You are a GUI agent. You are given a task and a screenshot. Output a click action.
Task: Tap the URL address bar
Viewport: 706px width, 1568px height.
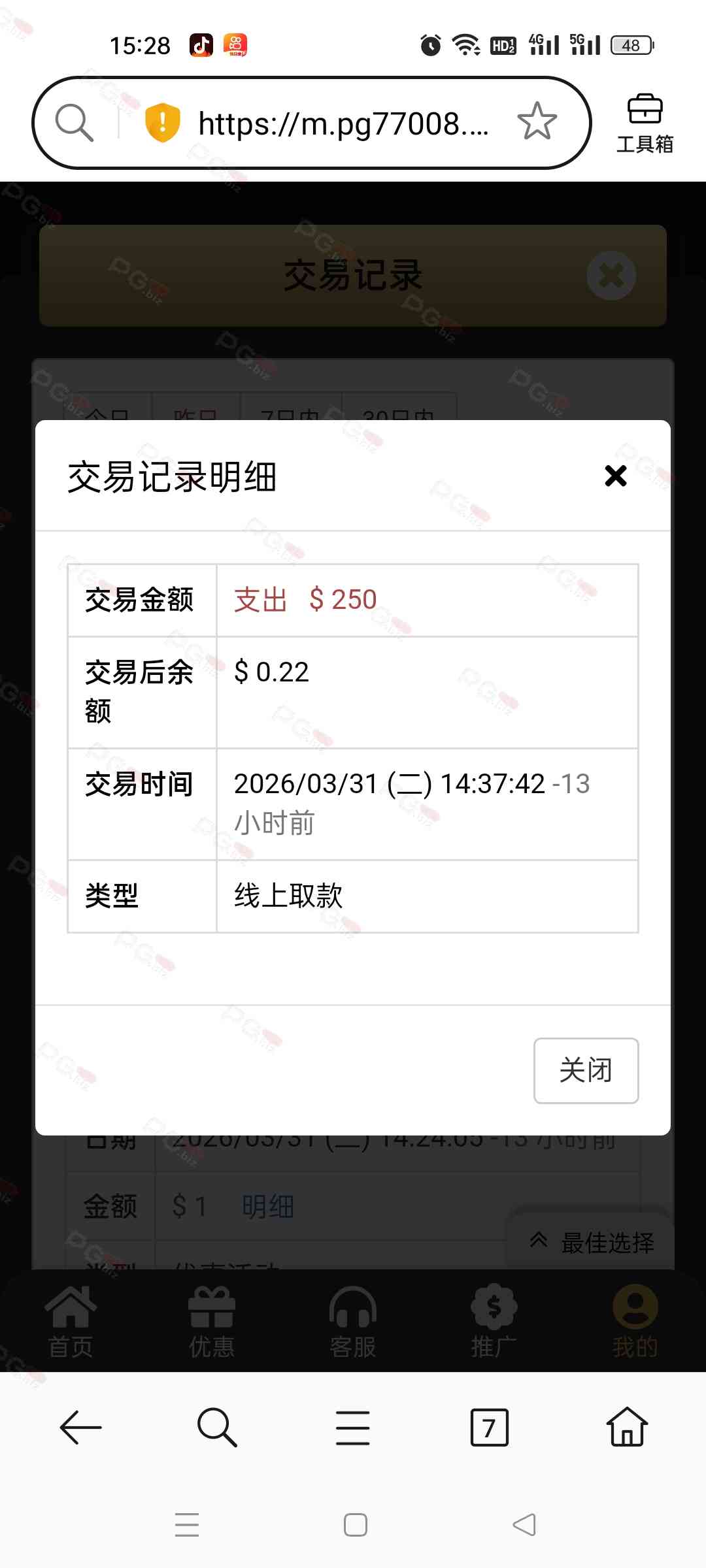click(343, 123)
